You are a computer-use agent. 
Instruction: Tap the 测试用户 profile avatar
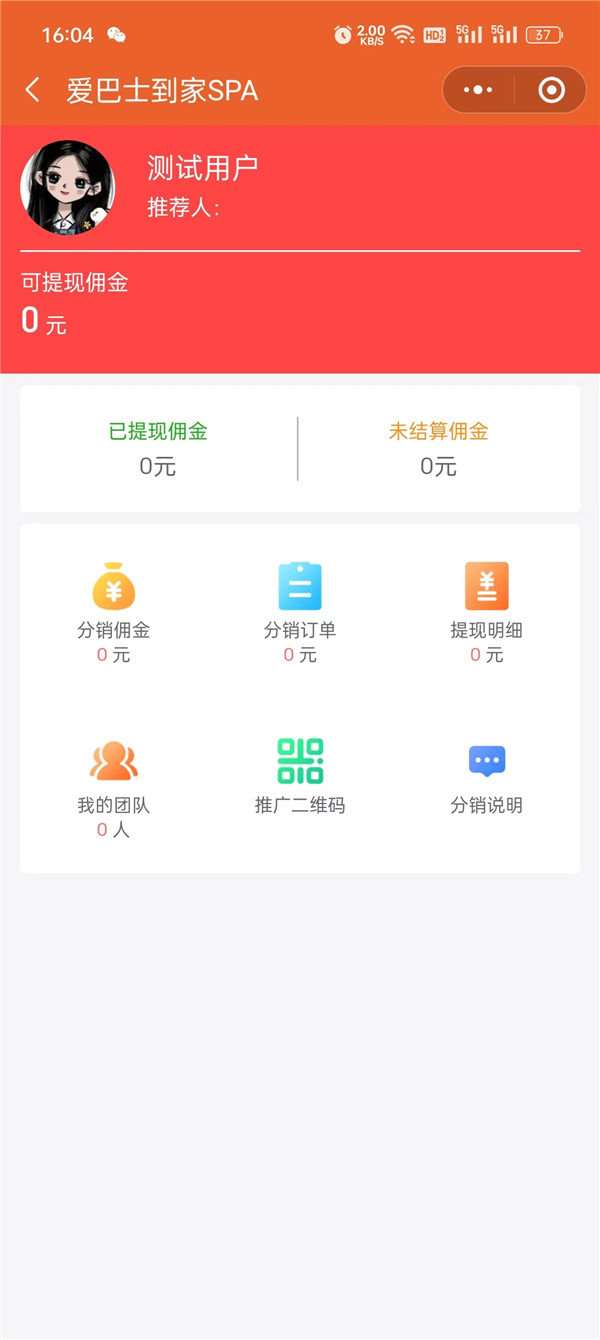pyautogui.click(x=68, y=188)
